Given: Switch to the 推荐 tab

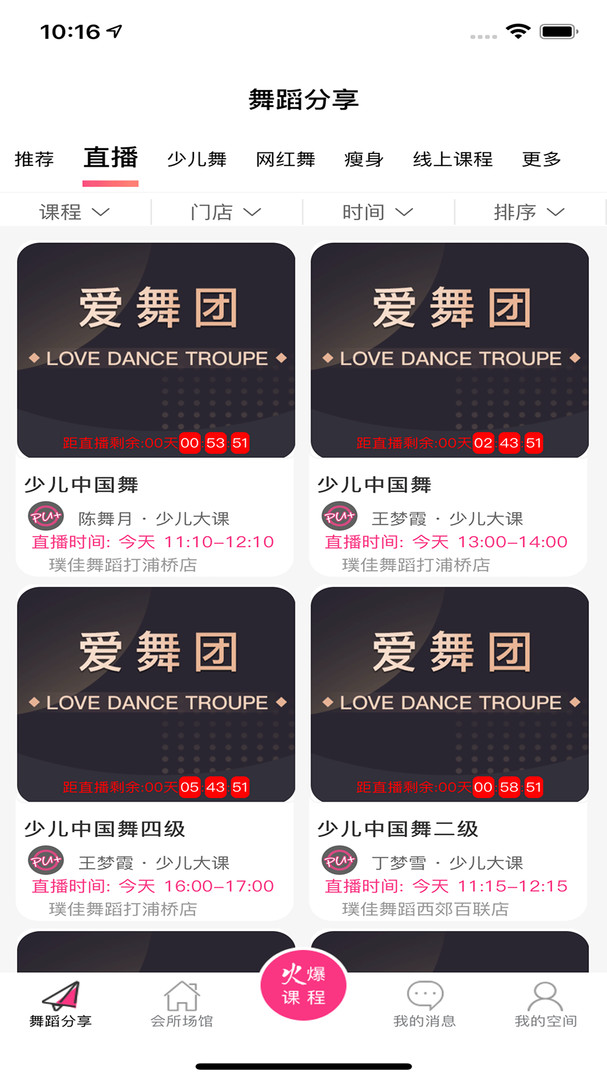Looking at the screenshot, I should tap(34, 159).
